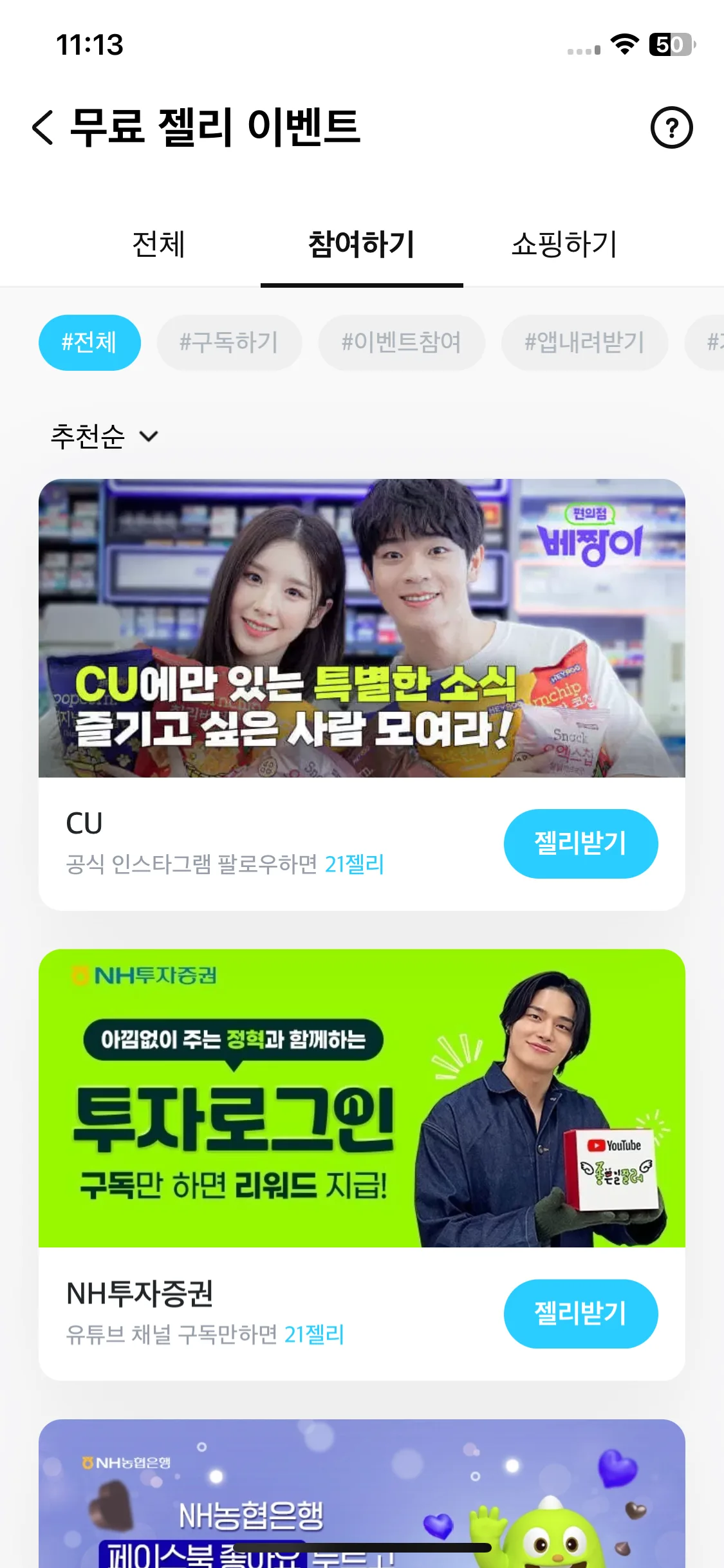Filter by #이벤트참여 chip

point(401,342)
